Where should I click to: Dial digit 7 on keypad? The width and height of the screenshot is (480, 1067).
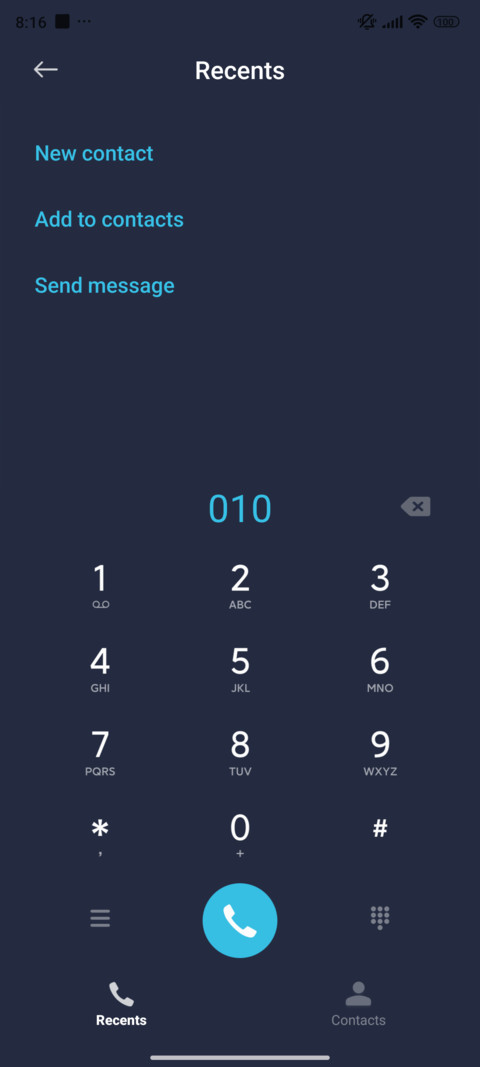point(100,753)
